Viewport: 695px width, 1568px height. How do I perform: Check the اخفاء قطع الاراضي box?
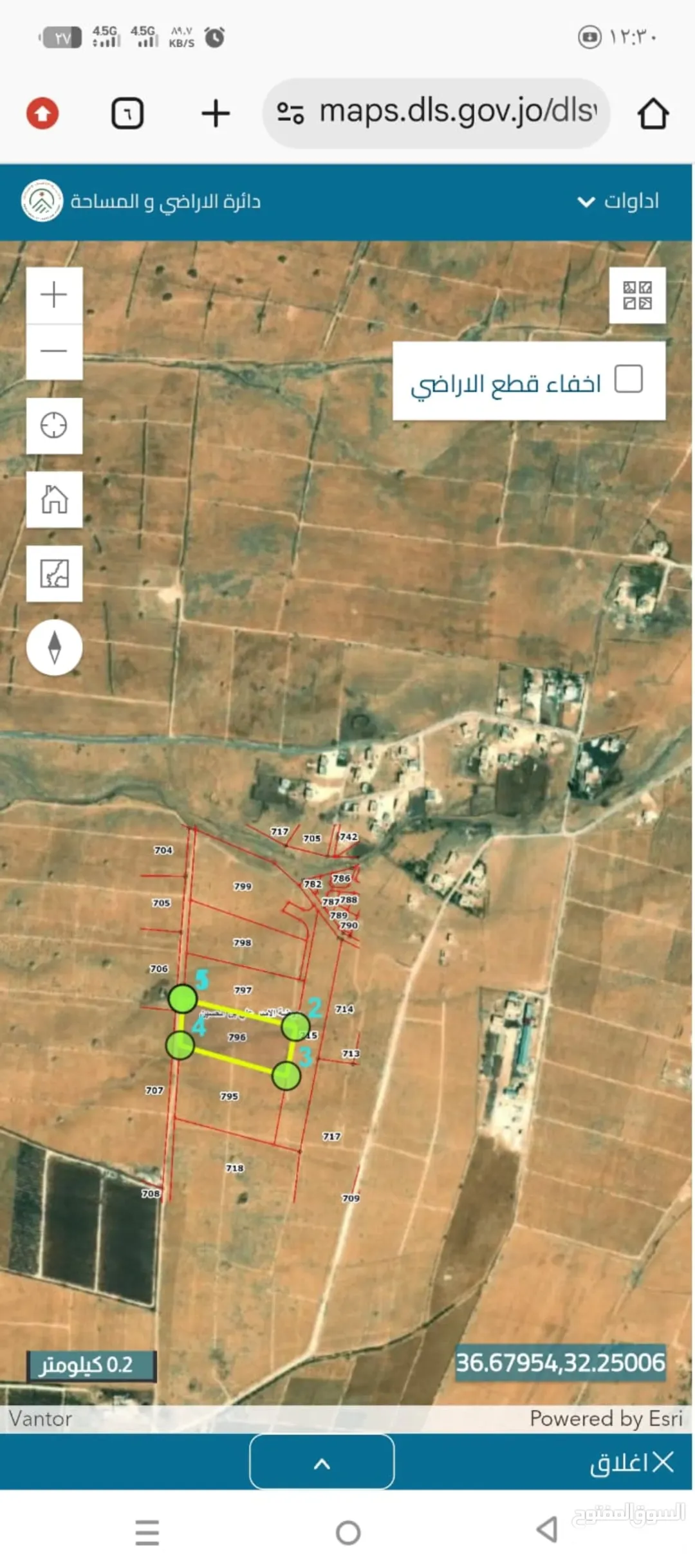[x=628, y=378]
